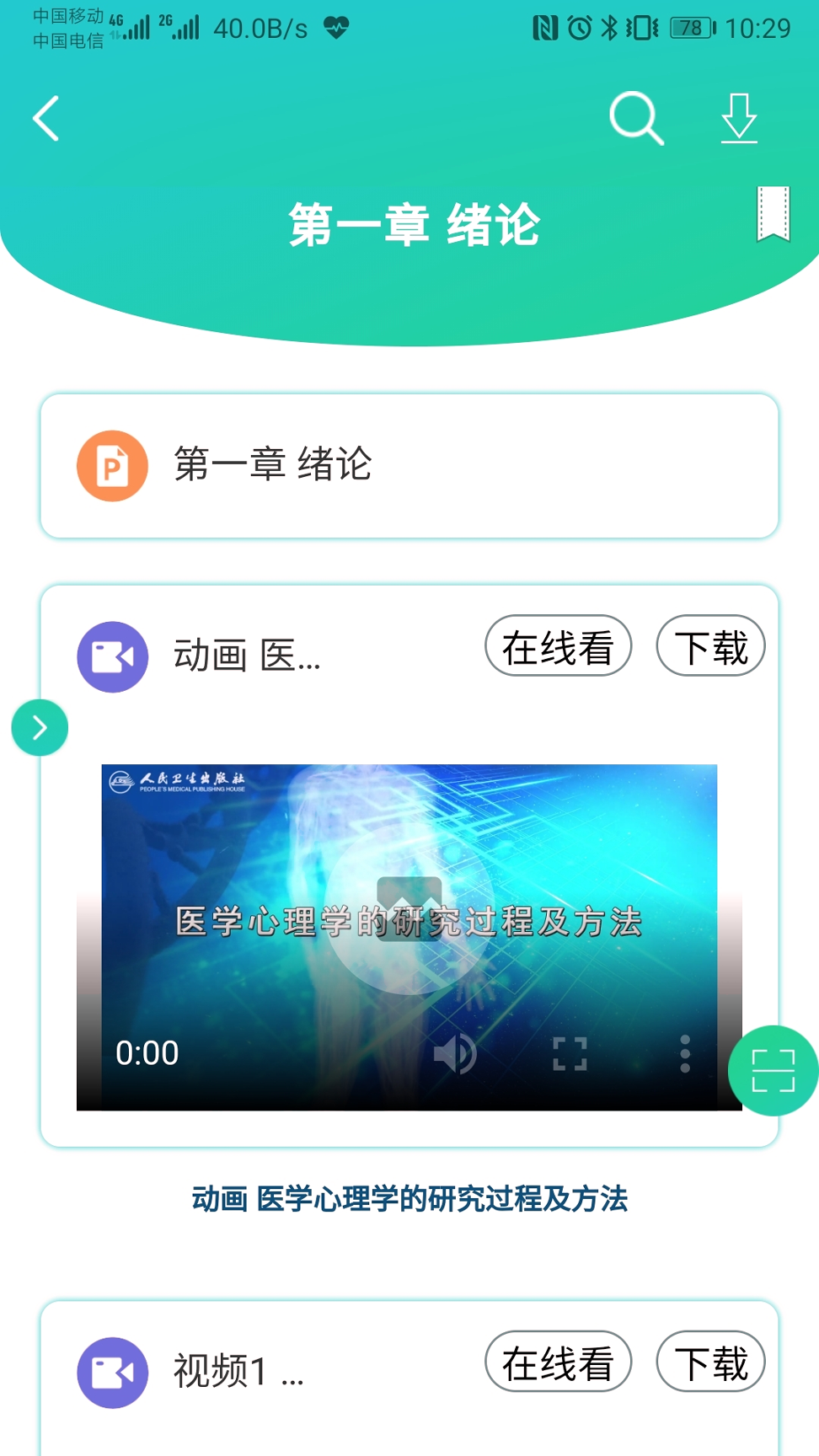Tap the 0:00 video timestamp
The width and height of the screenshot is (819, 1456).
pos(147,1052)
